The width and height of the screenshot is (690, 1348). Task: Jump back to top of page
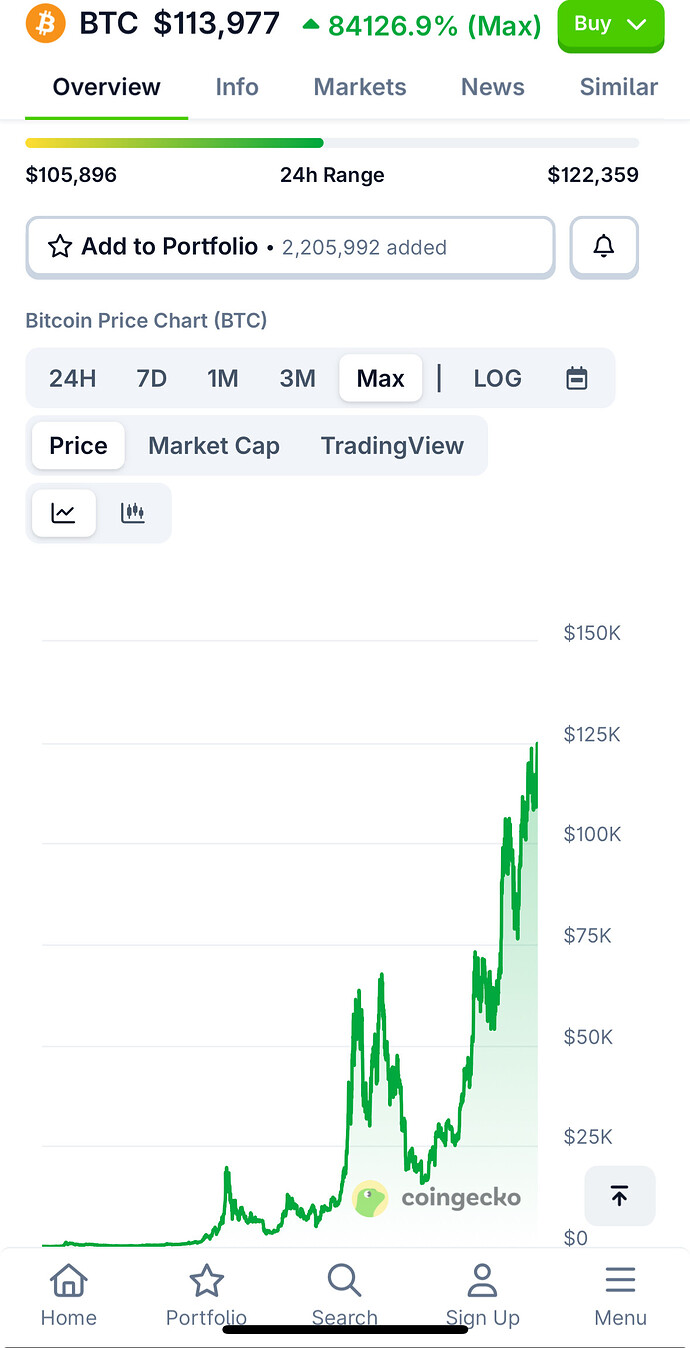pyautogui.click(x=619, y=1195)
